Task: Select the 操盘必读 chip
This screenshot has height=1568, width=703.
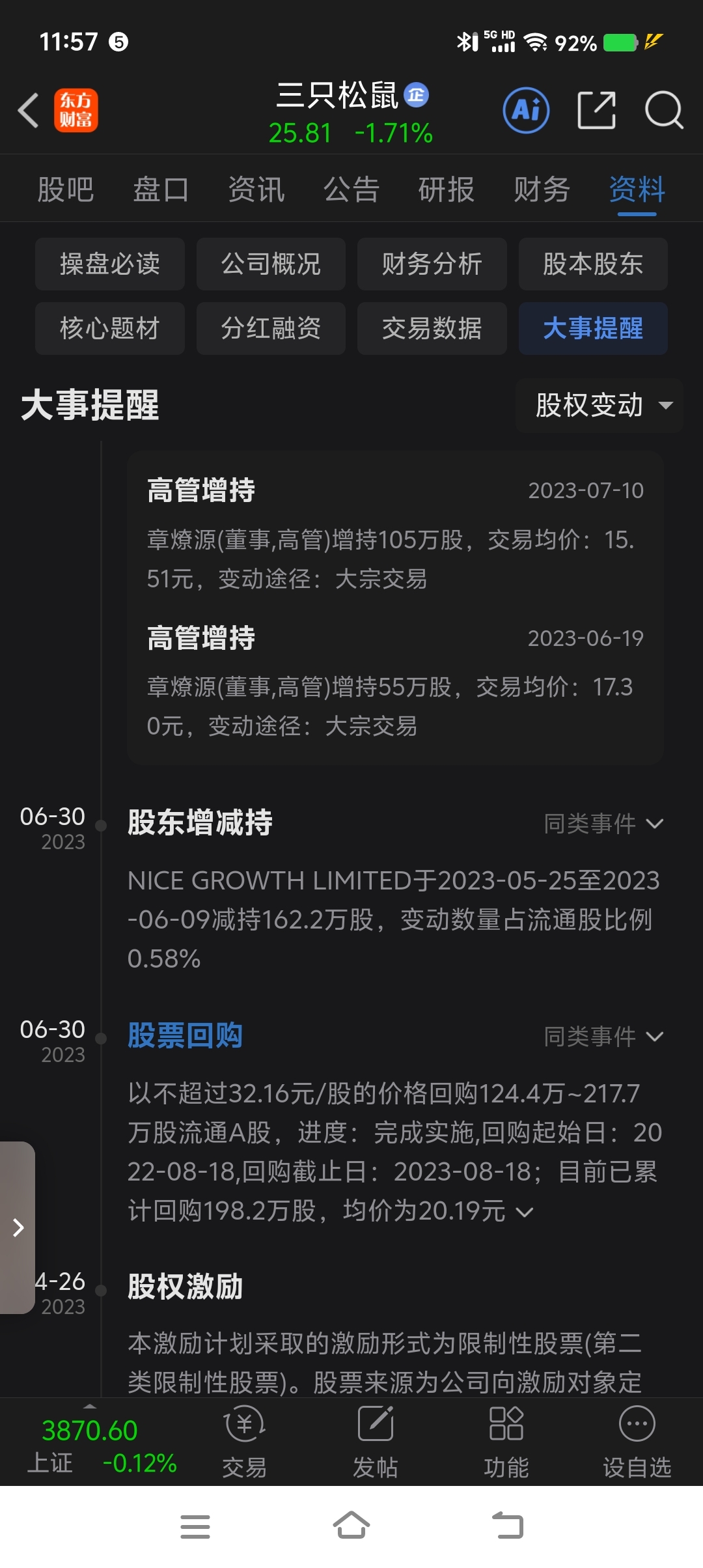Action: point(110,264)
